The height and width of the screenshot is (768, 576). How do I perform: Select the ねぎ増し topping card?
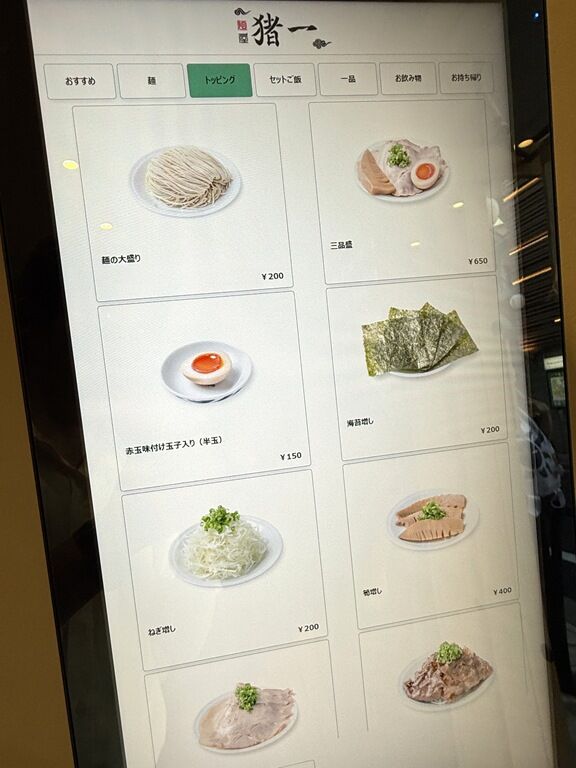pyautogui.click(x=224, y=569)
